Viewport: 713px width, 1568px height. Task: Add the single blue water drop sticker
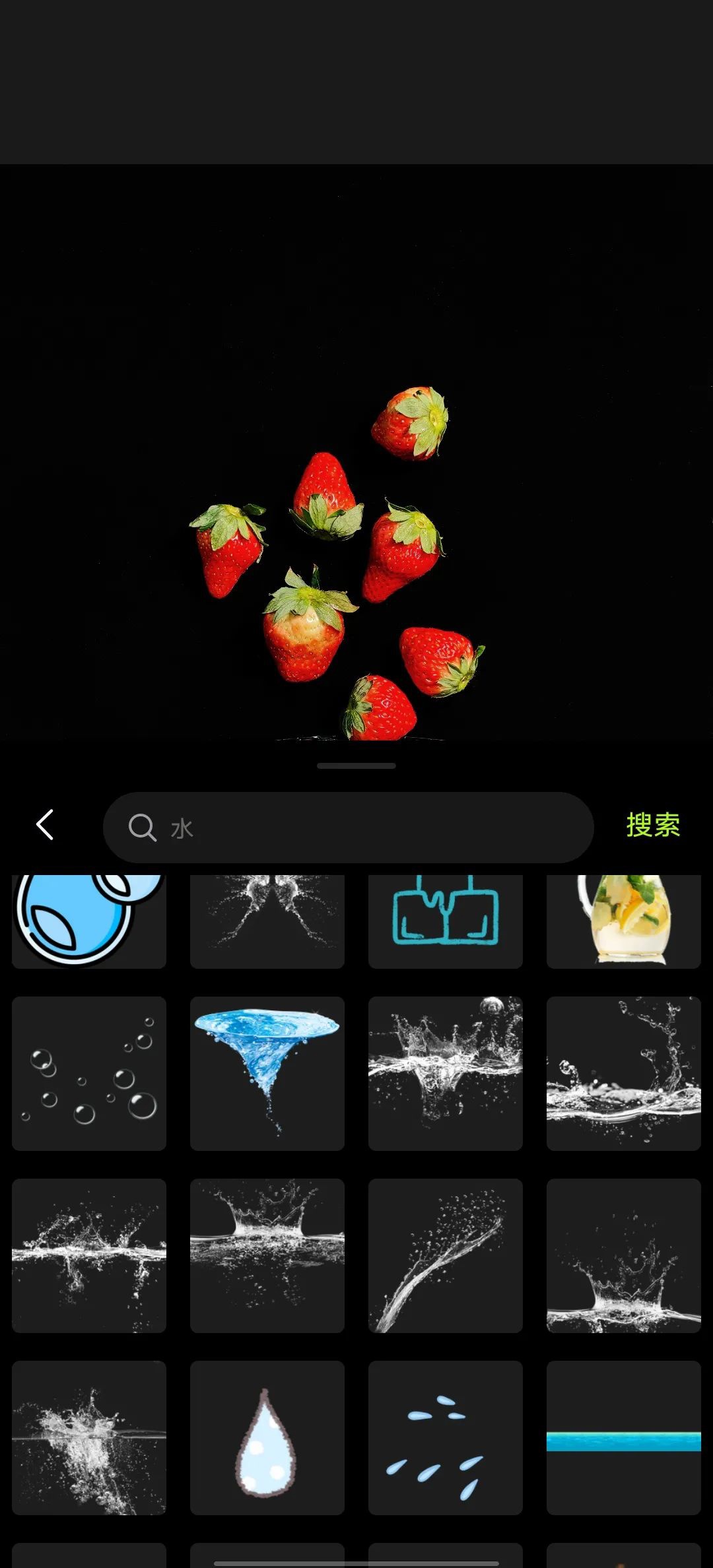pos(267,1437)
